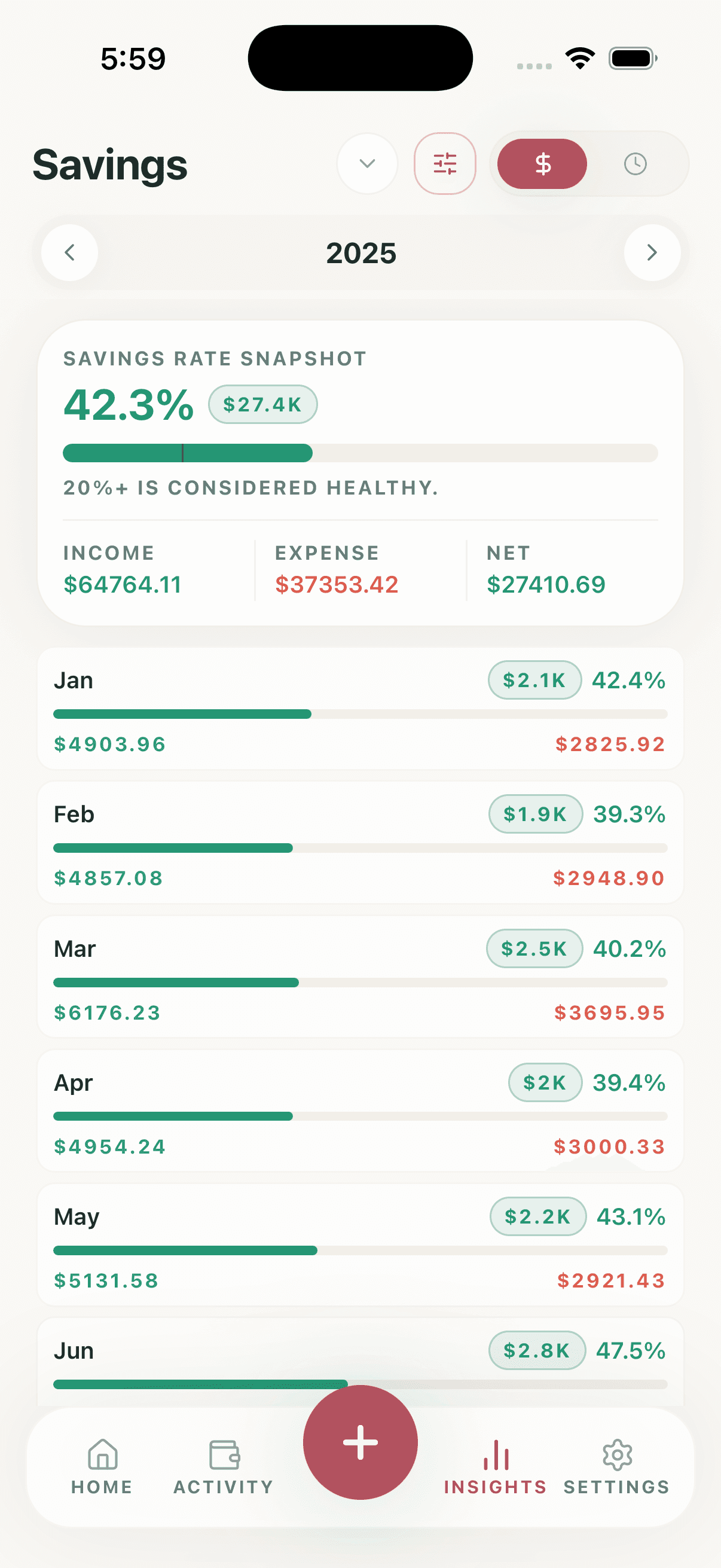Select the Home icon in bottom navigation
This screenshot has height=1568, width=721.
101,1456
